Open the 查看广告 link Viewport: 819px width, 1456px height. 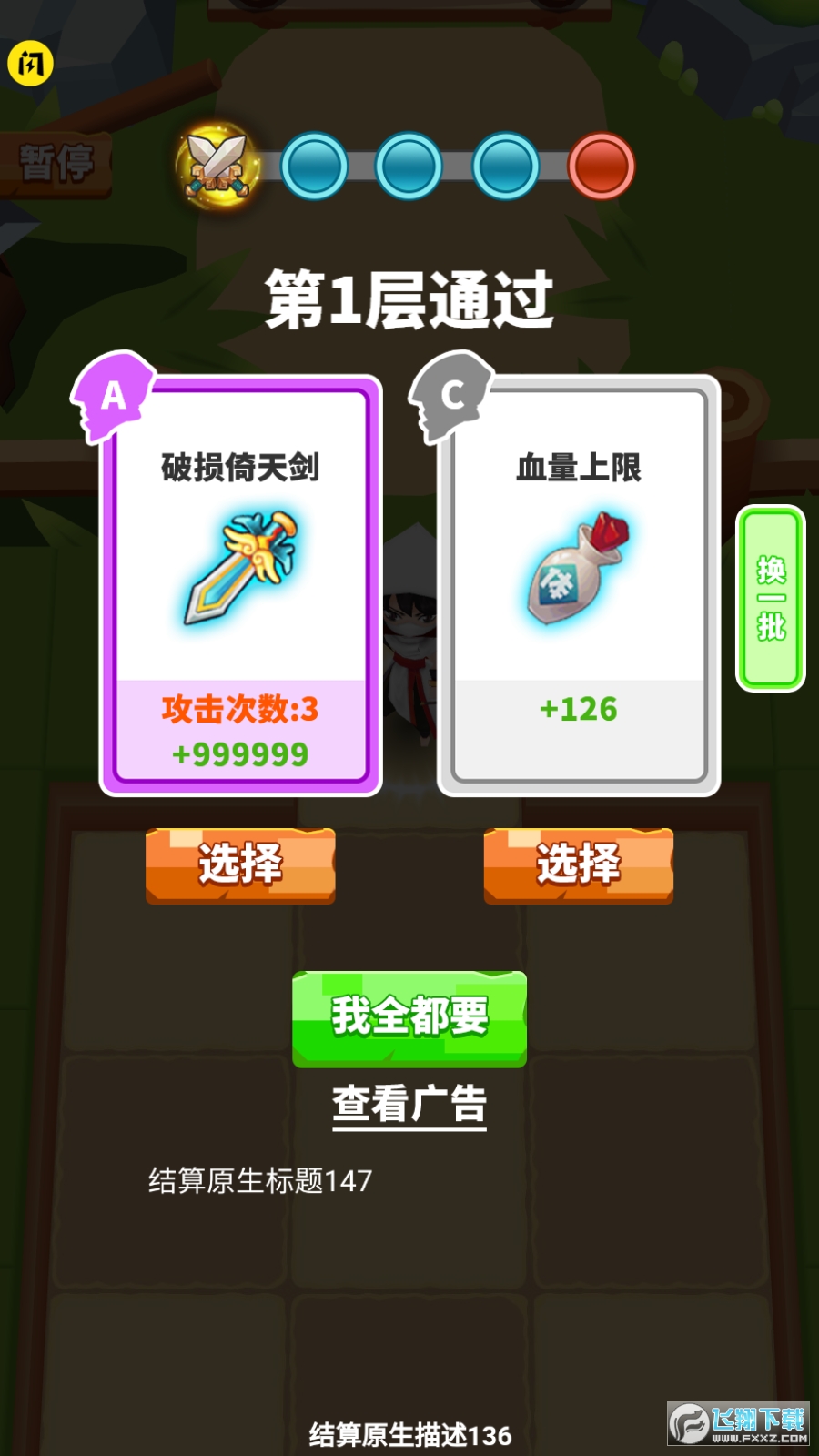(409, 1104)
